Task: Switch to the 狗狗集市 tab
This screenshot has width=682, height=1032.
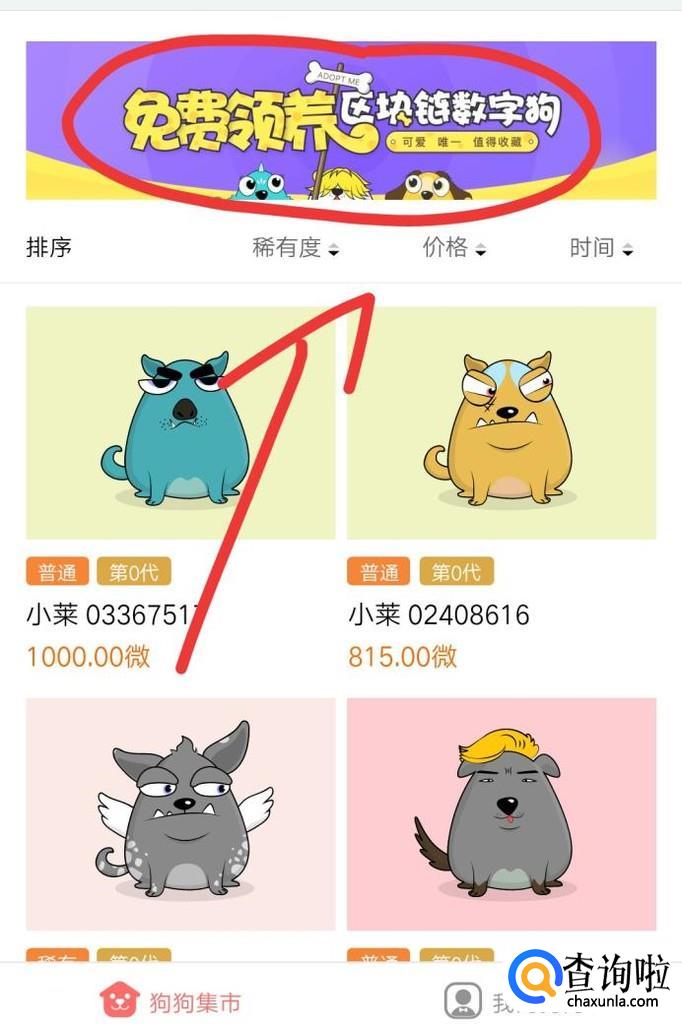Action: point(172,1000)
